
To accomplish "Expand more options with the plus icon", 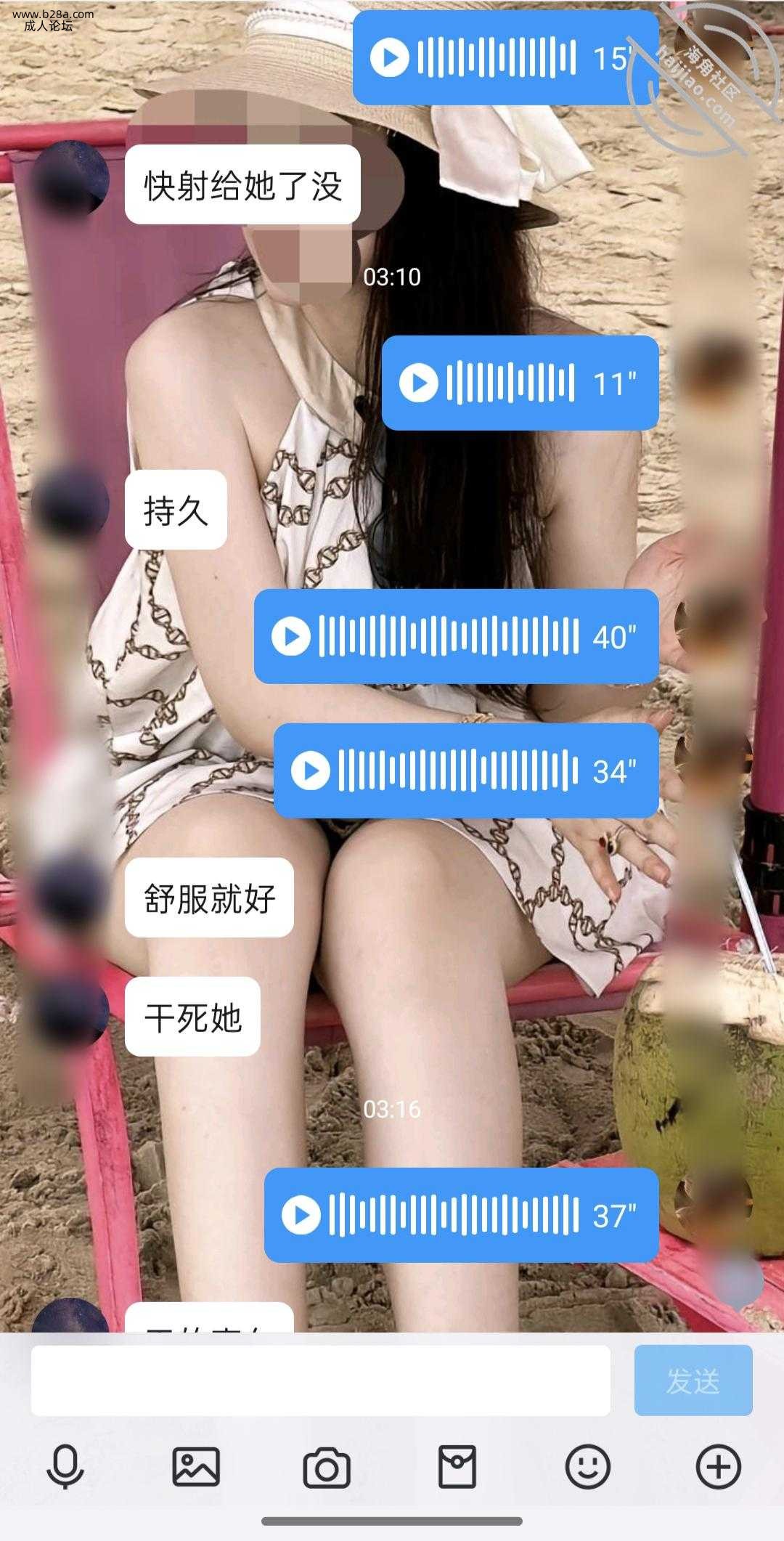I will [718, 1467].
